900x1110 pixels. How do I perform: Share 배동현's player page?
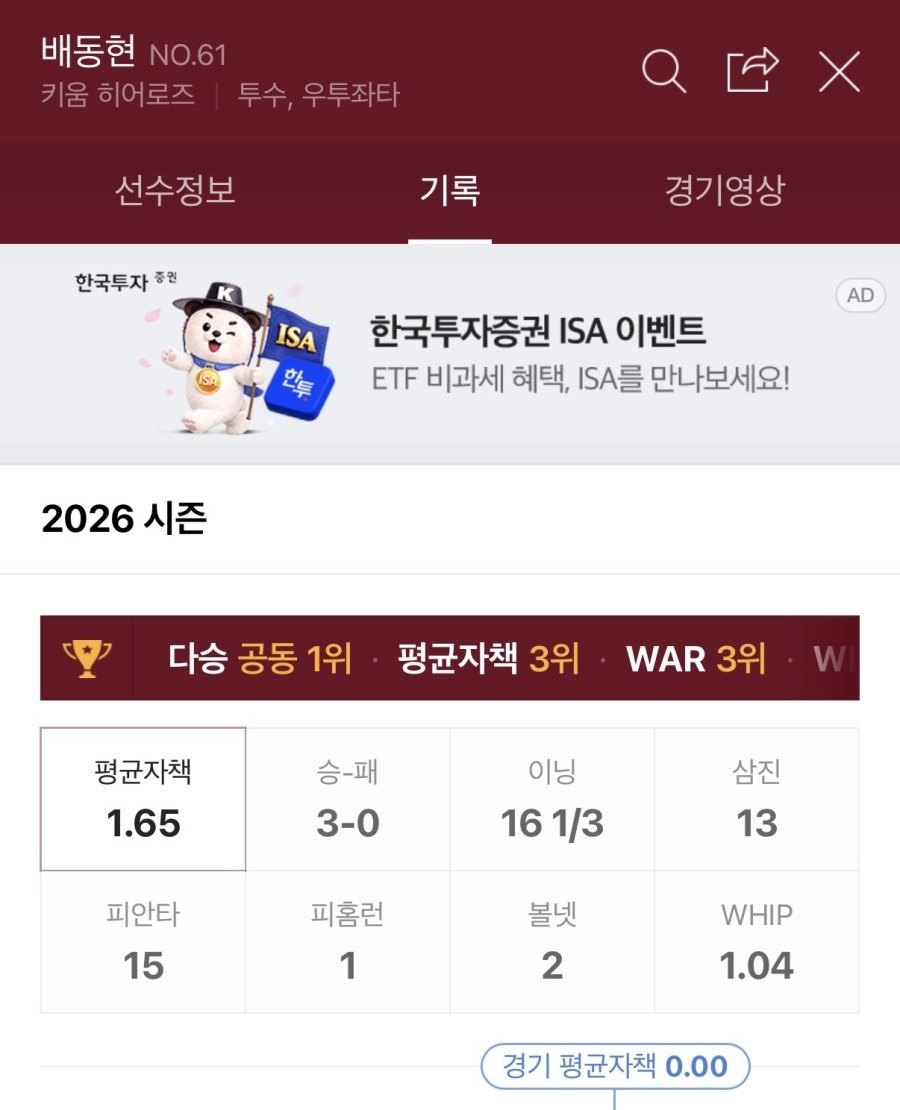[x=752, y=71]
